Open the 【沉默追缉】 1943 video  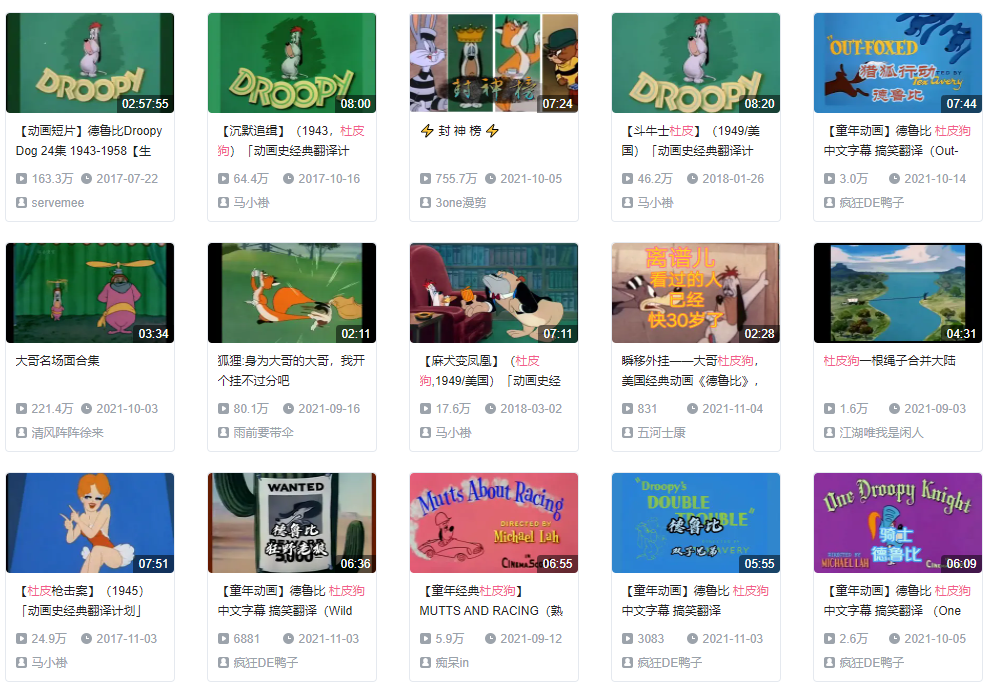292,63
